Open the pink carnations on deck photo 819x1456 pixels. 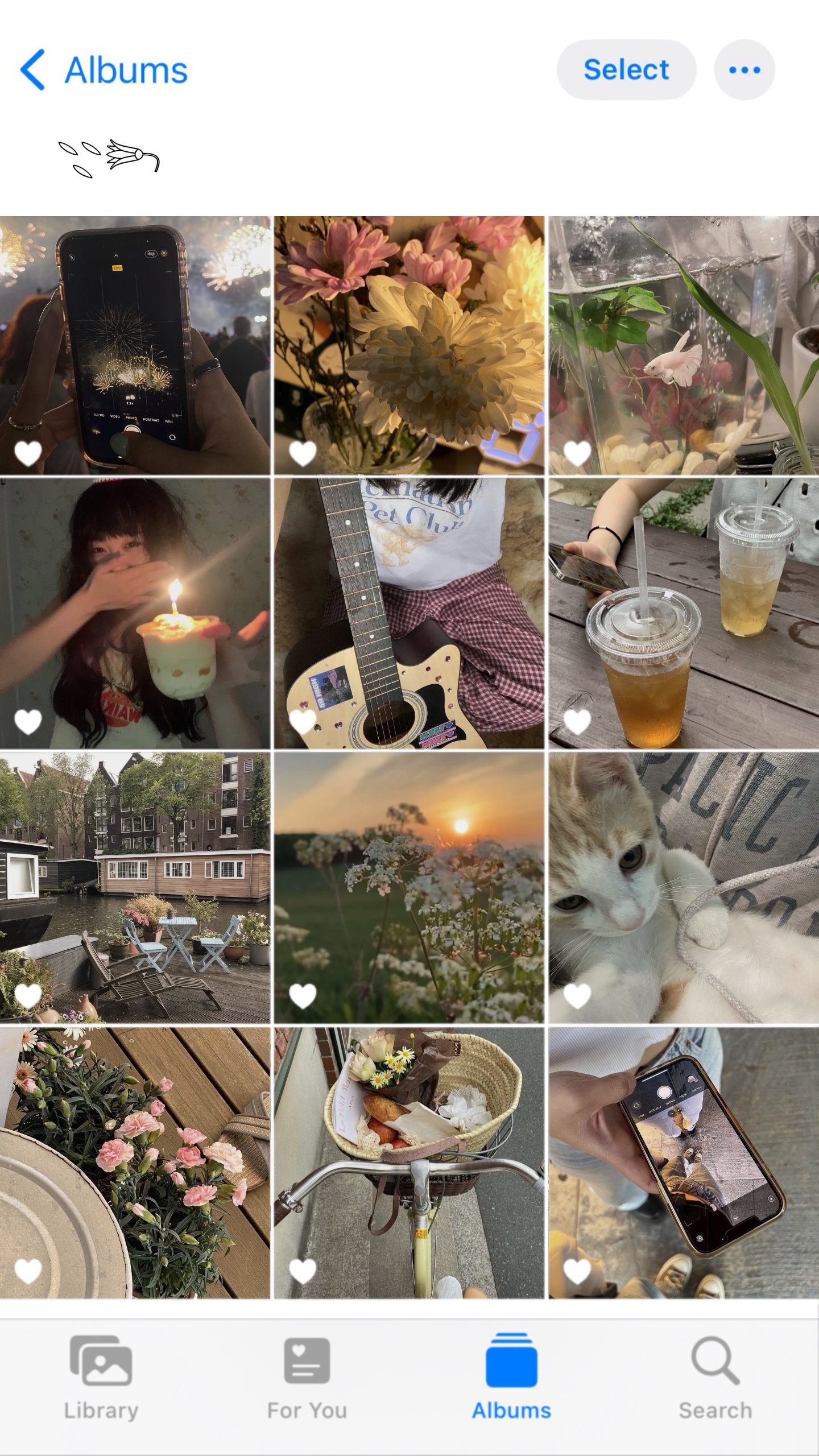[x=135, y=1163]
